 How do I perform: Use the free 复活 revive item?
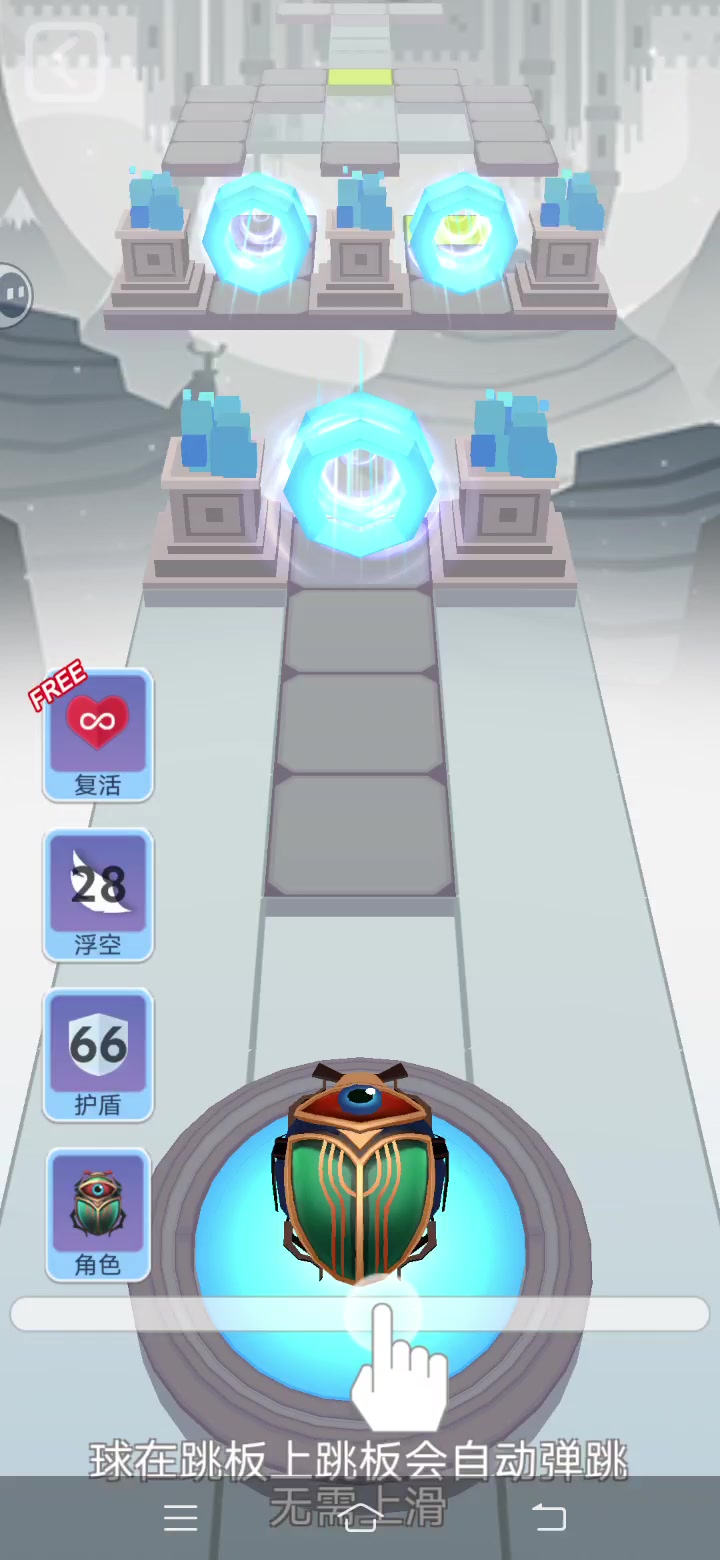pyautogui.click(x=98, y=735)
